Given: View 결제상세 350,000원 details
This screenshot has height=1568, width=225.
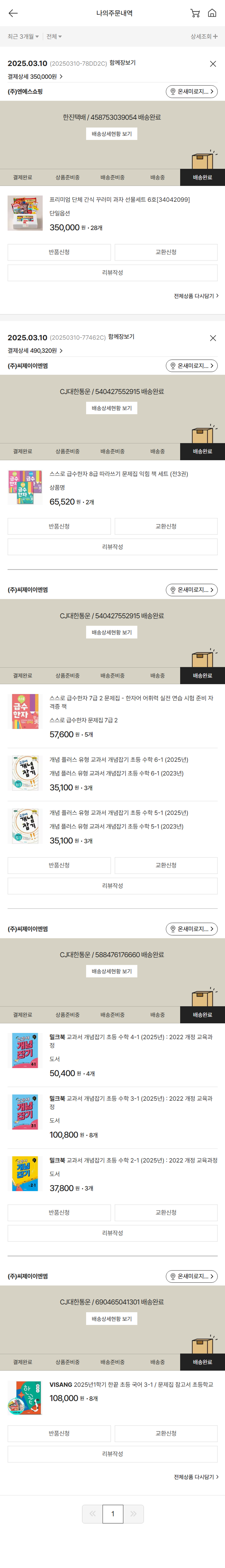Looking at the screenshot, I should tap(35, 77).
